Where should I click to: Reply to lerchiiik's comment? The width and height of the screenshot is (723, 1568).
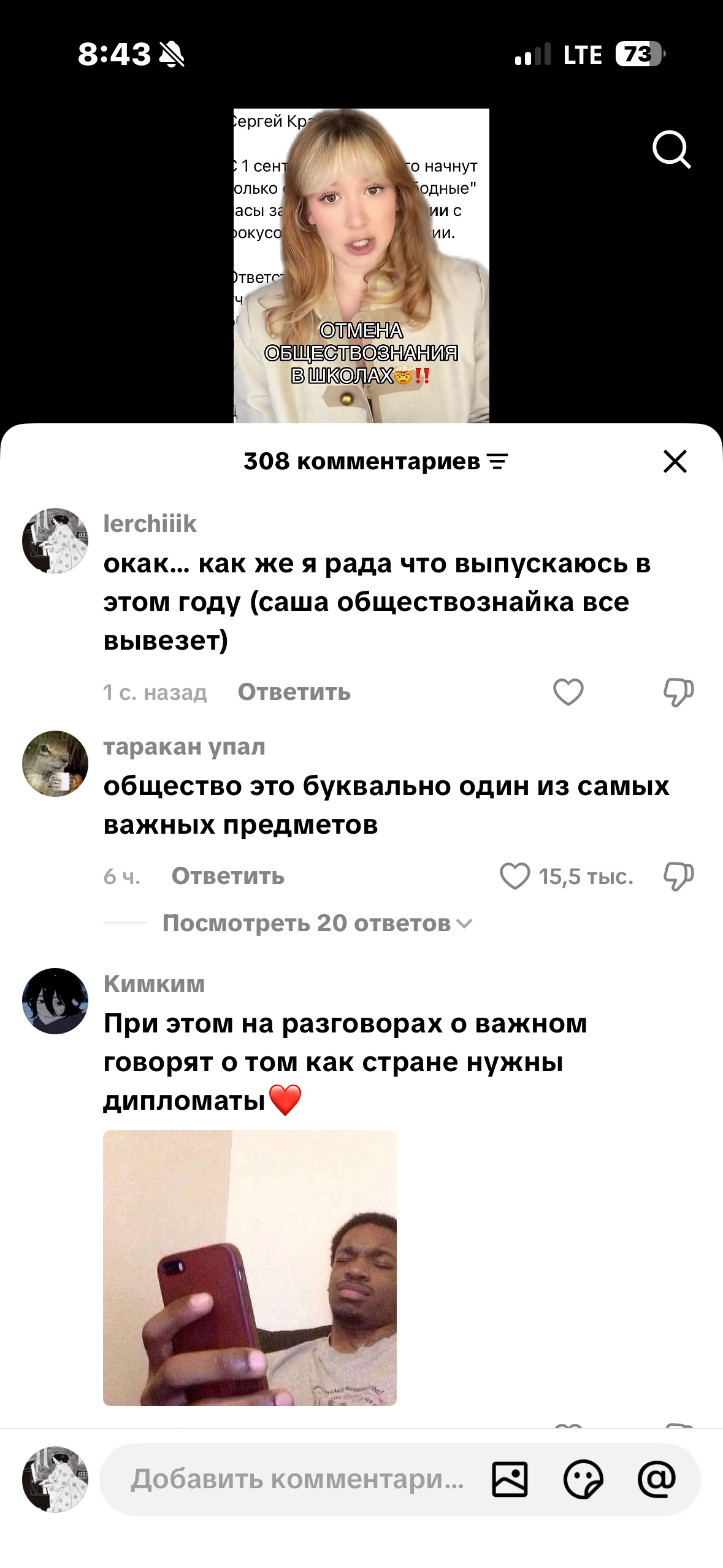294,692
